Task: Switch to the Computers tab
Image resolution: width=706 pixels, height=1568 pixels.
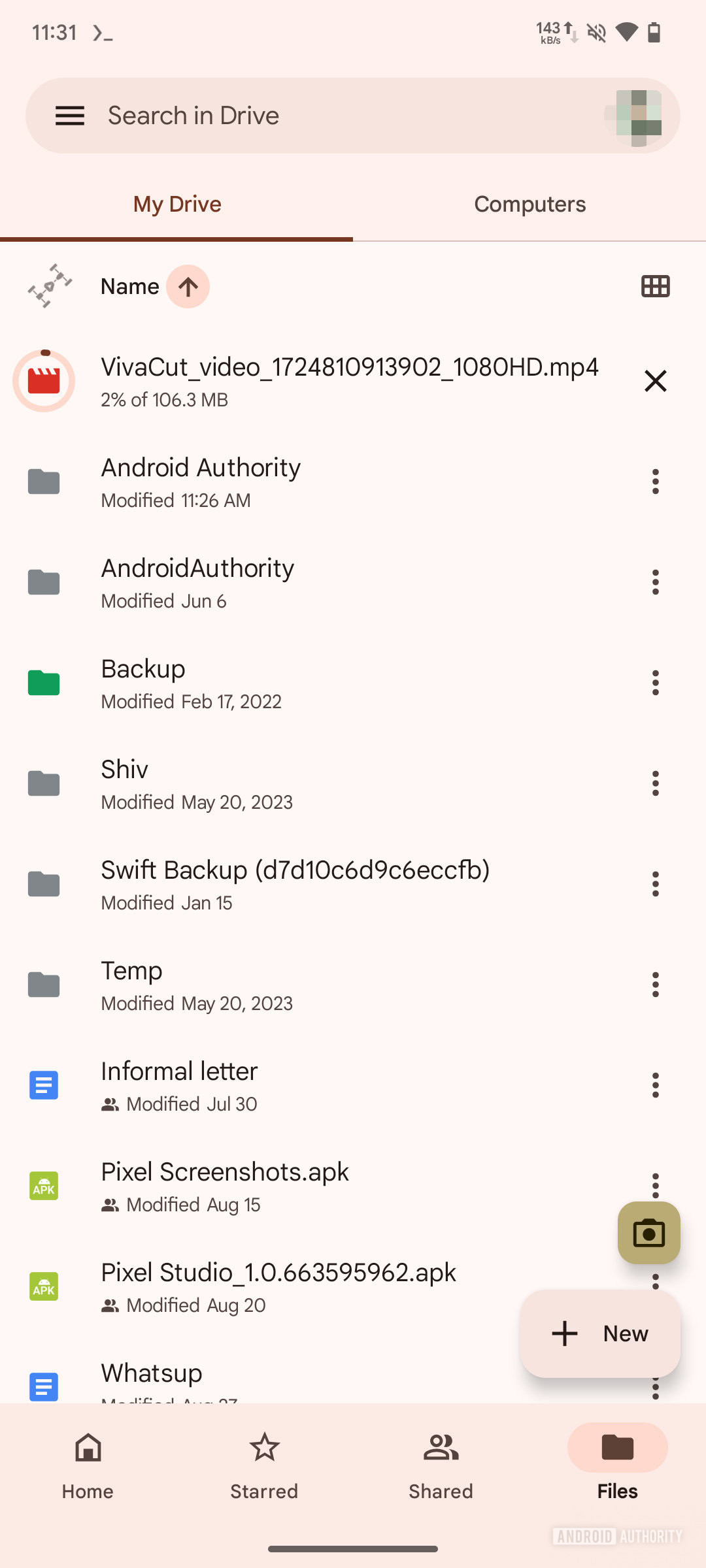Action: pos(529,204)
